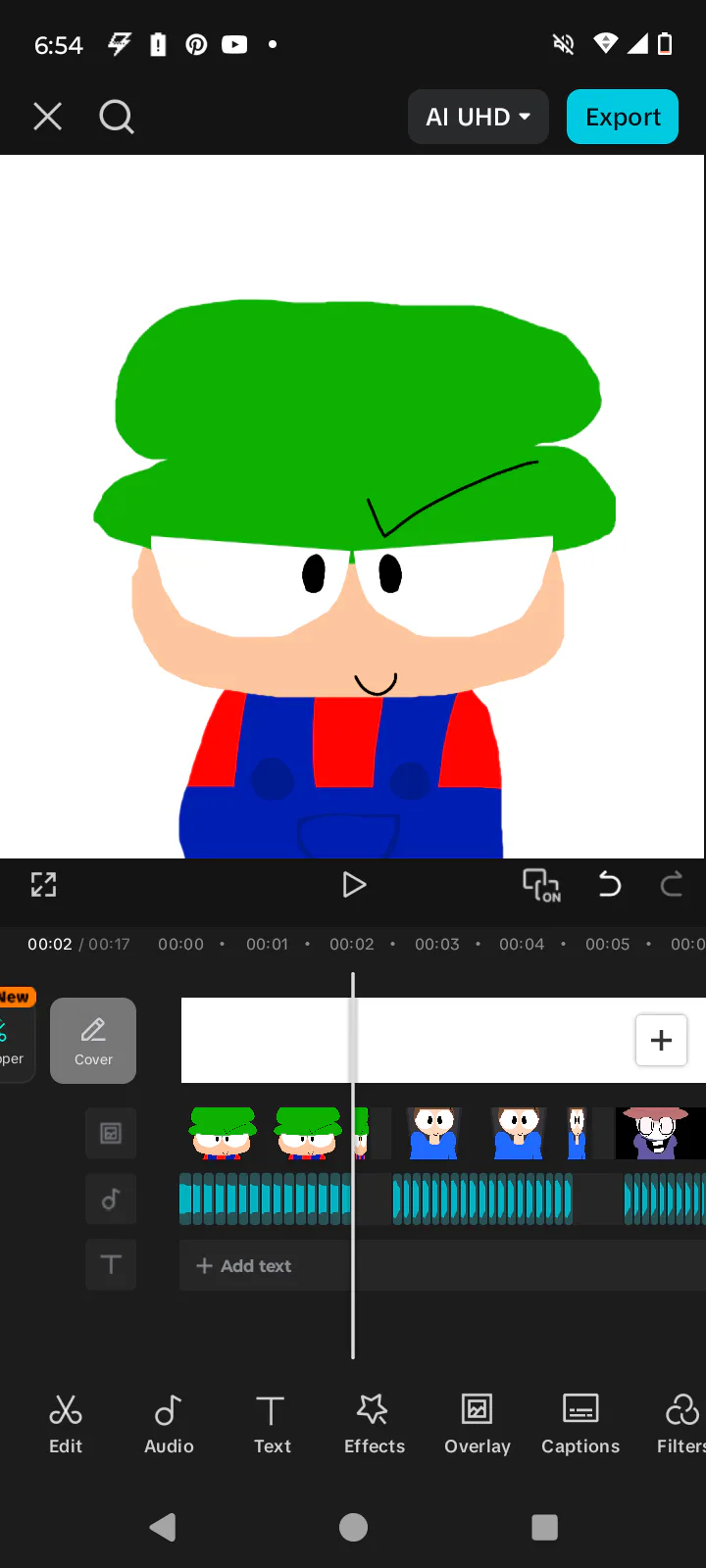This screenshot has width=706, height=1568.
Task: Expand the AI UHD resolution dropdown
Action: click(478, 117)
